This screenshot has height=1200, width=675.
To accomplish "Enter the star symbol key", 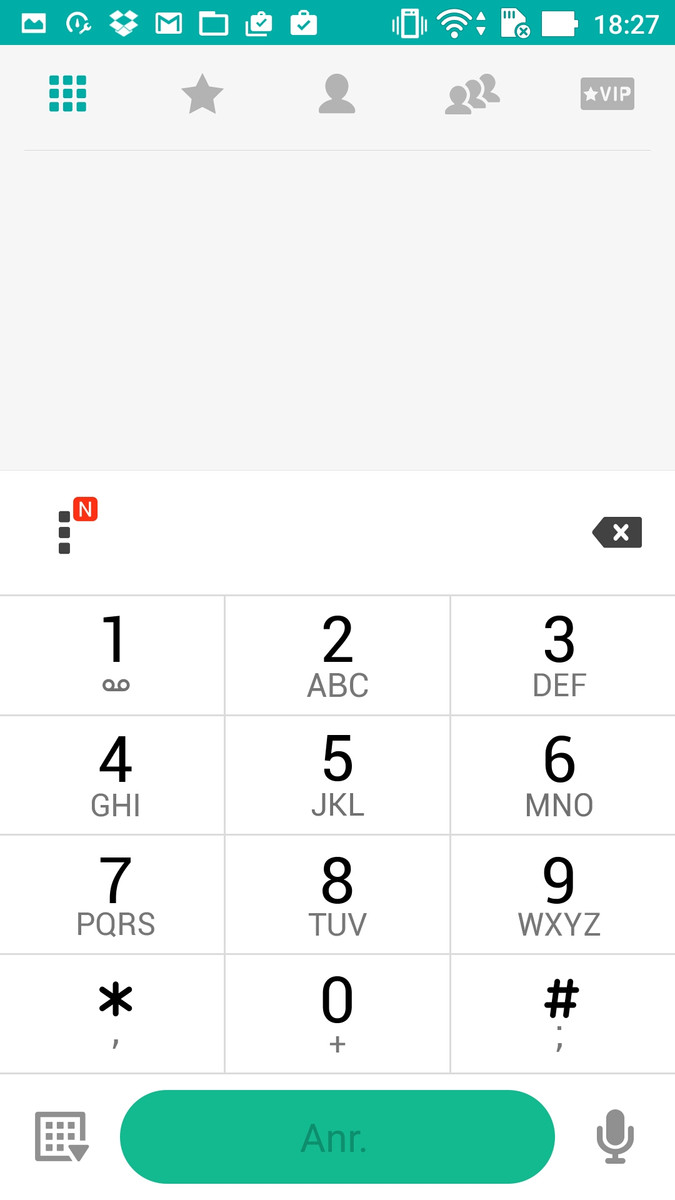I will coord(112,1015).
